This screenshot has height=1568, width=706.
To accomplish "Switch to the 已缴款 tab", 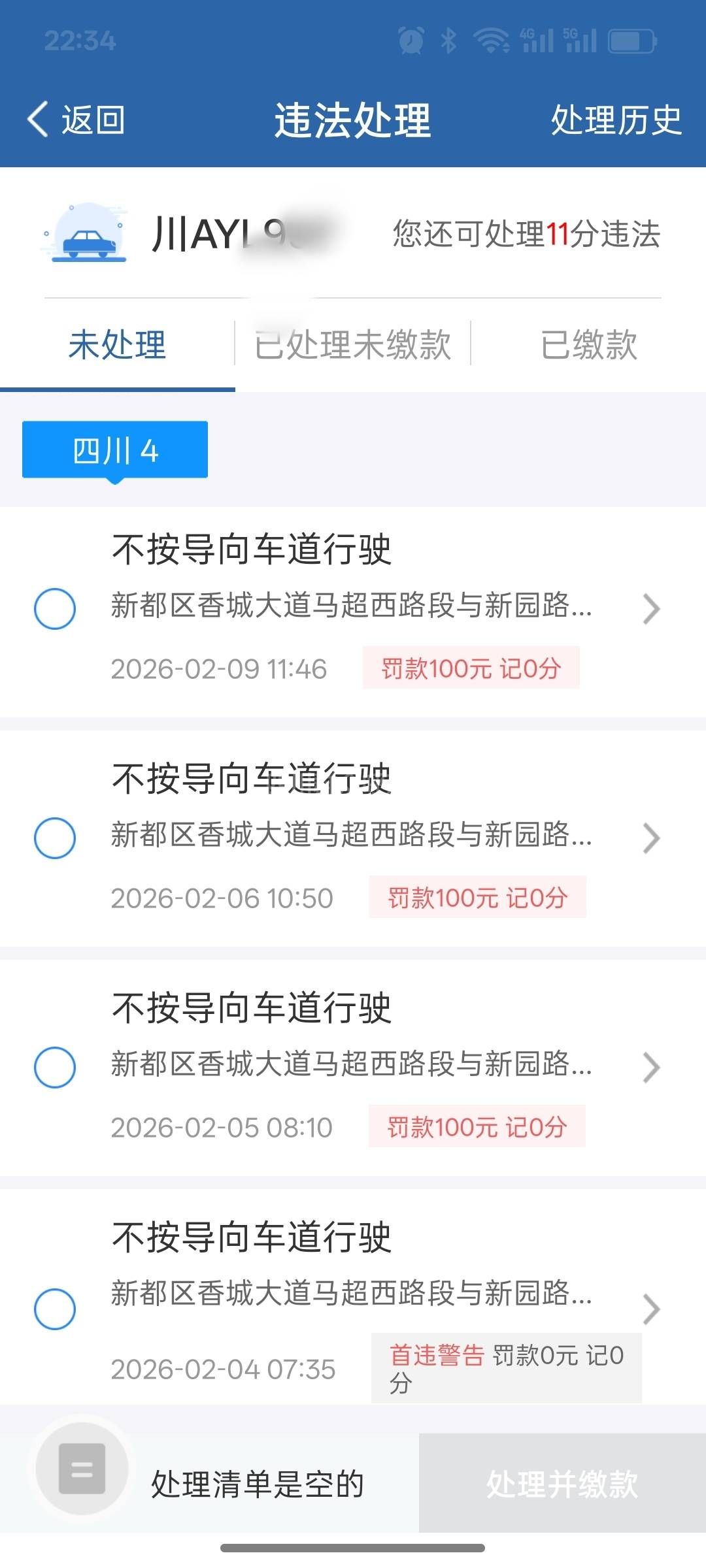I will (588, 344).
